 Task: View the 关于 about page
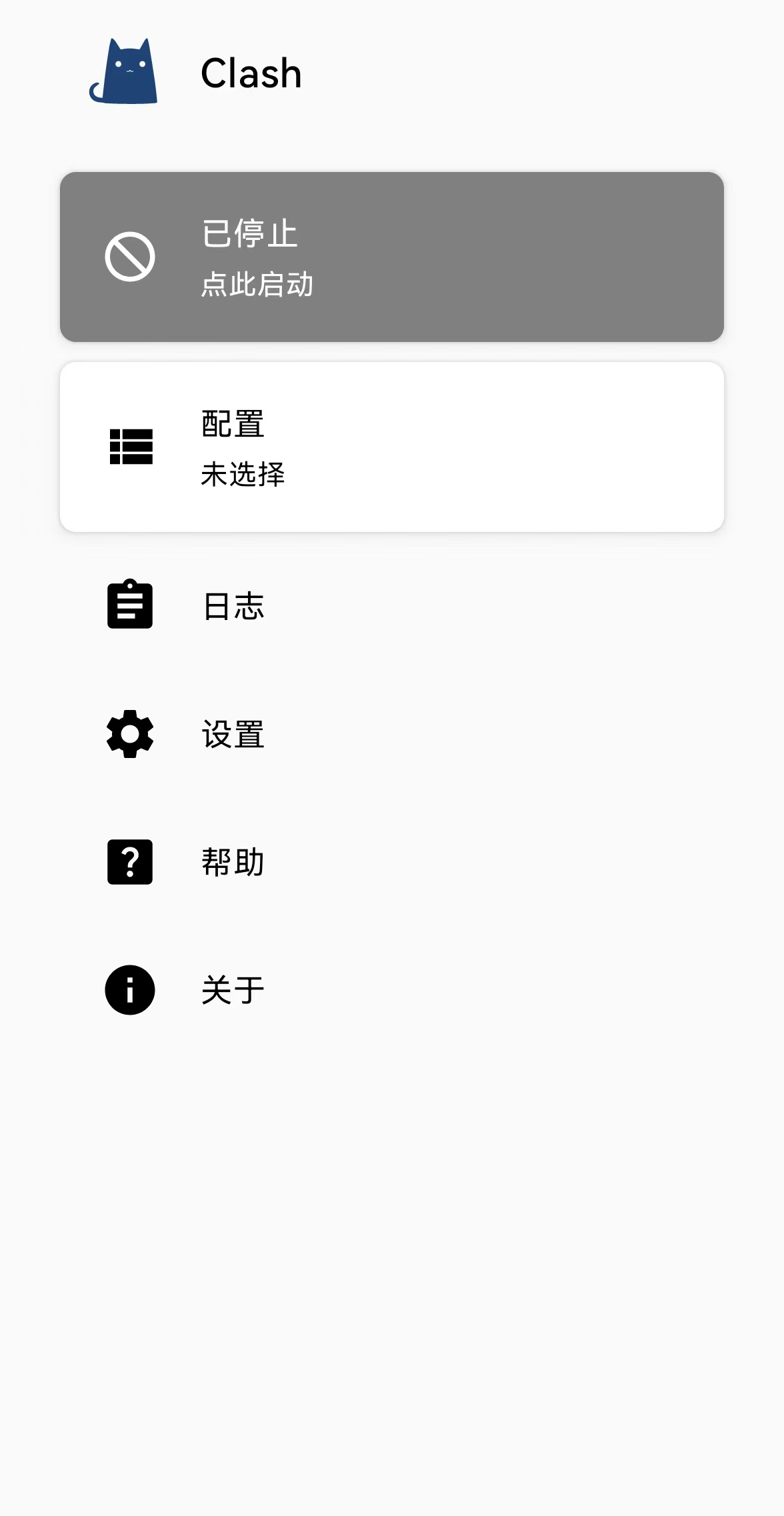tap(392, 990)
